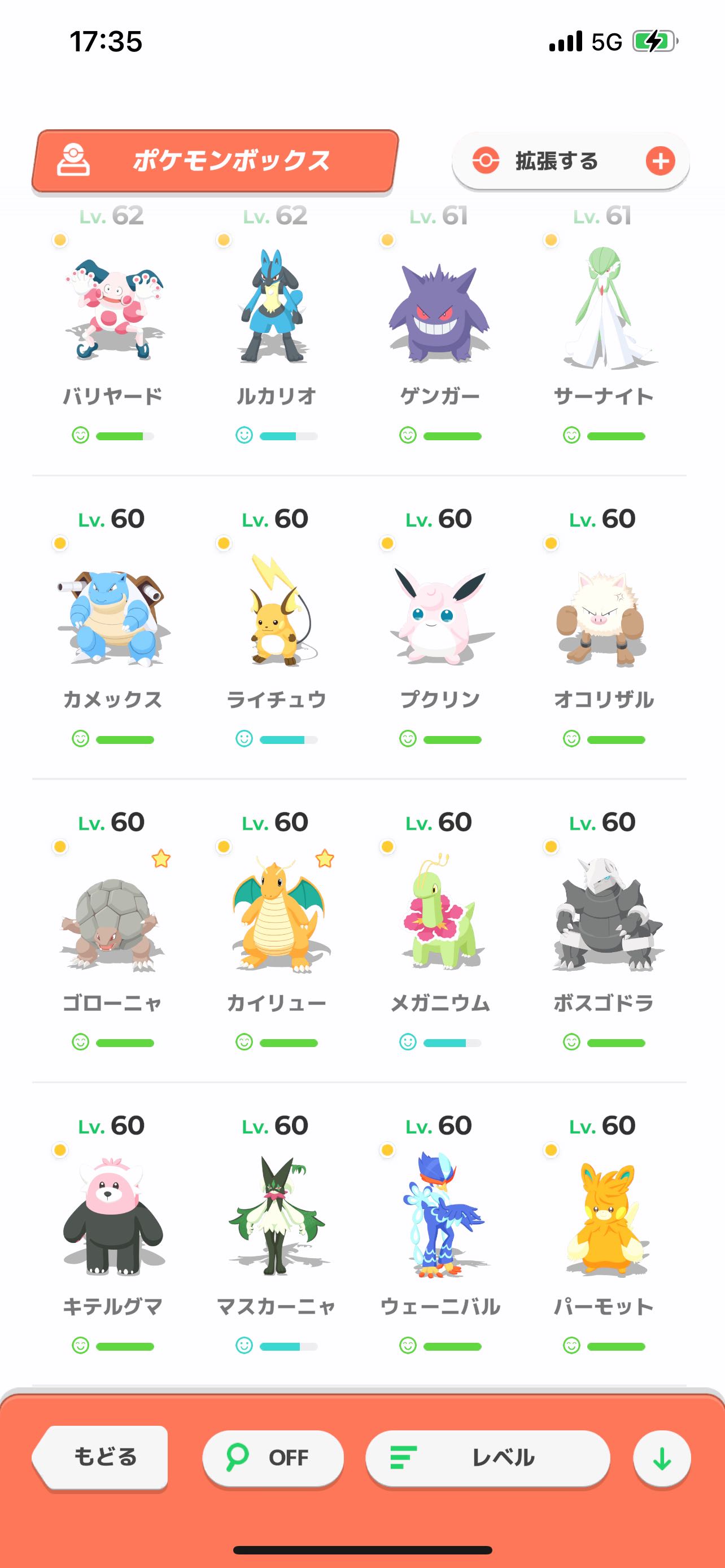Open オコリザル's entry
Image resolution: width=725 pixels, height=1568 pixels.
[x=602, y=615]
